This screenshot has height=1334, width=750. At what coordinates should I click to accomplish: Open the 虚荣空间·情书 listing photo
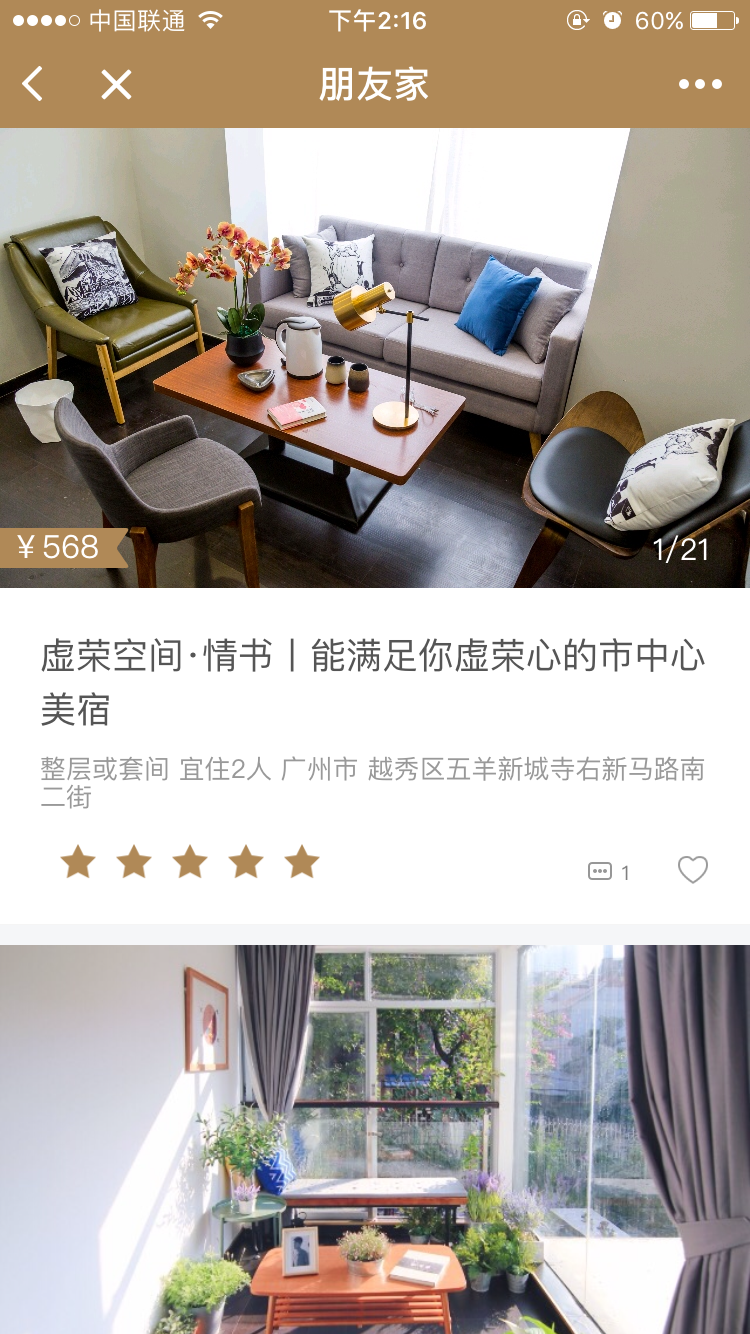(375, 357)
